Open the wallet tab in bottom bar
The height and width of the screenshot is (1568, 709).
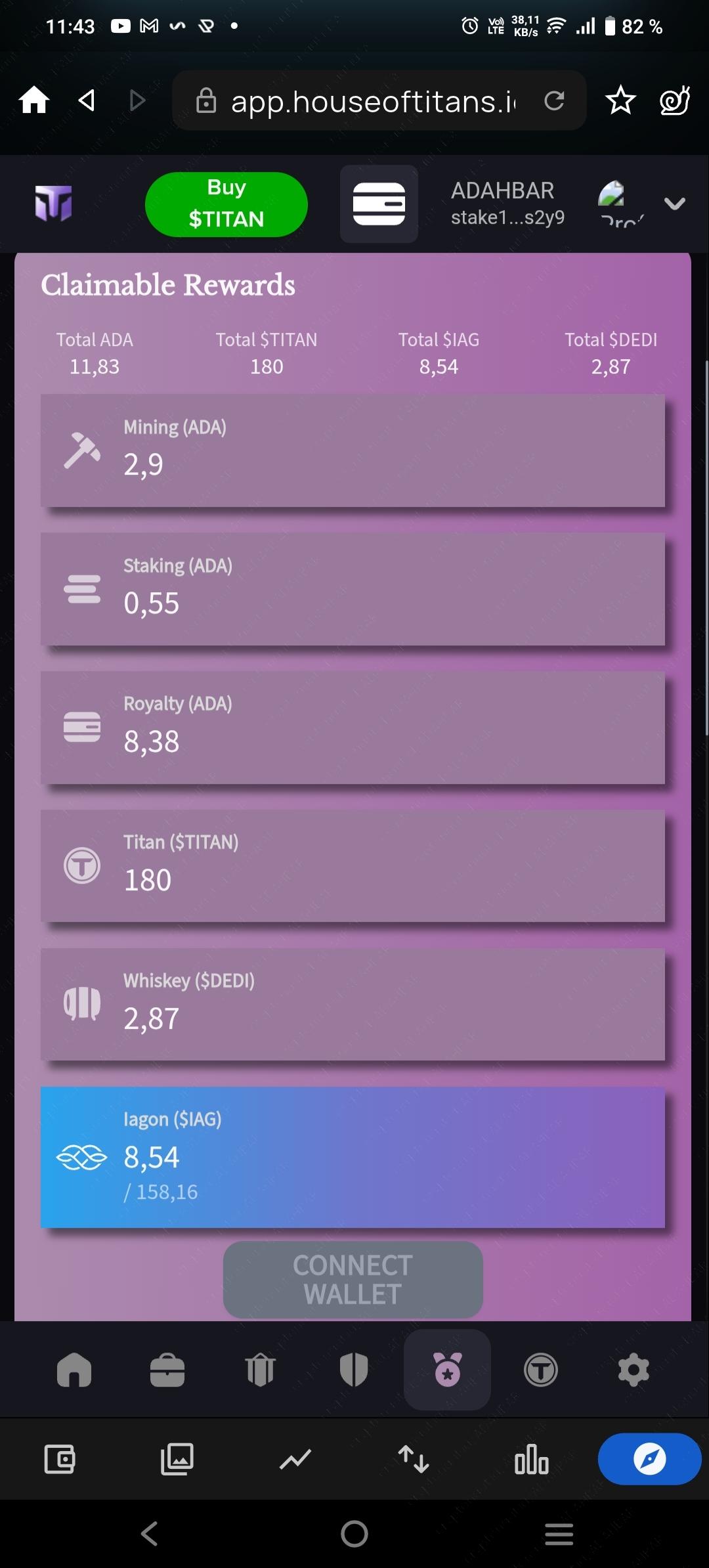point(60,1459)
